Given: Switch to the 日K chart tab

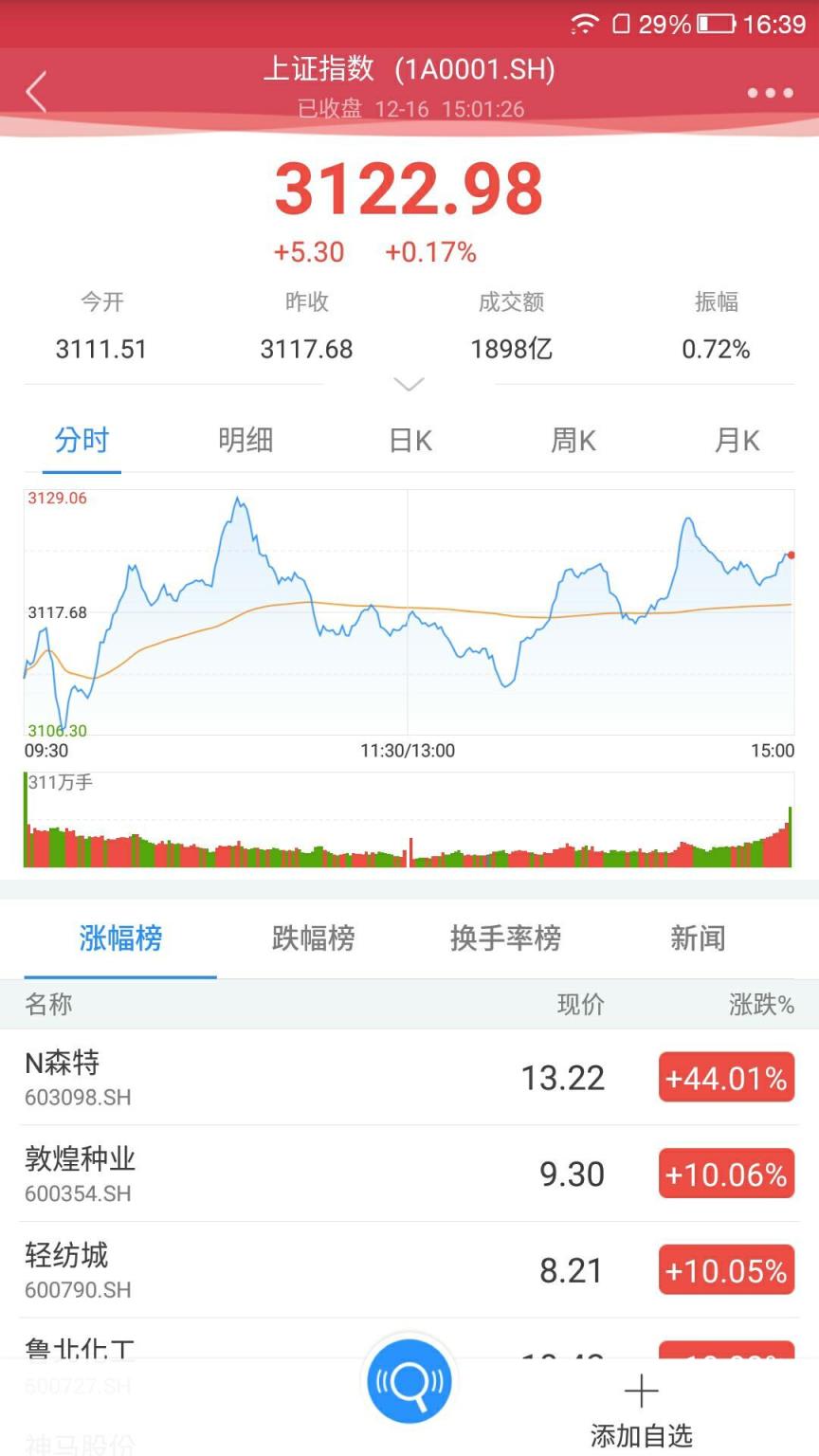Looking at the screenshot, I should pyautogui.click(x=409, y=440).
